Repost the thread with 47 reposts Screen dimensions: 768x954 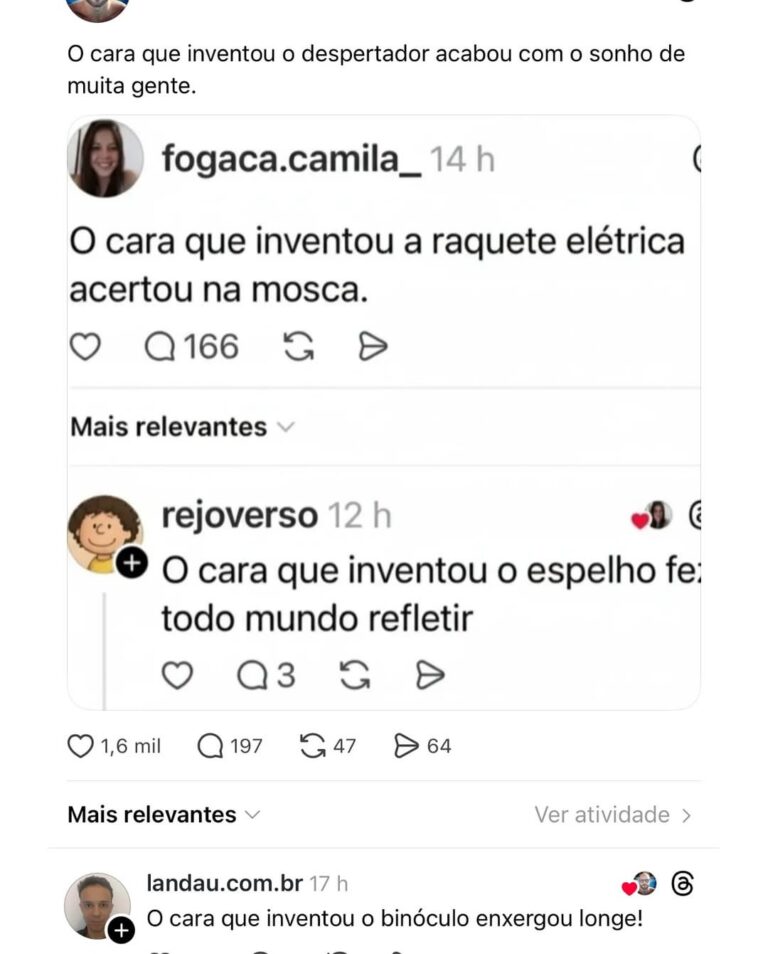(313, 746)
